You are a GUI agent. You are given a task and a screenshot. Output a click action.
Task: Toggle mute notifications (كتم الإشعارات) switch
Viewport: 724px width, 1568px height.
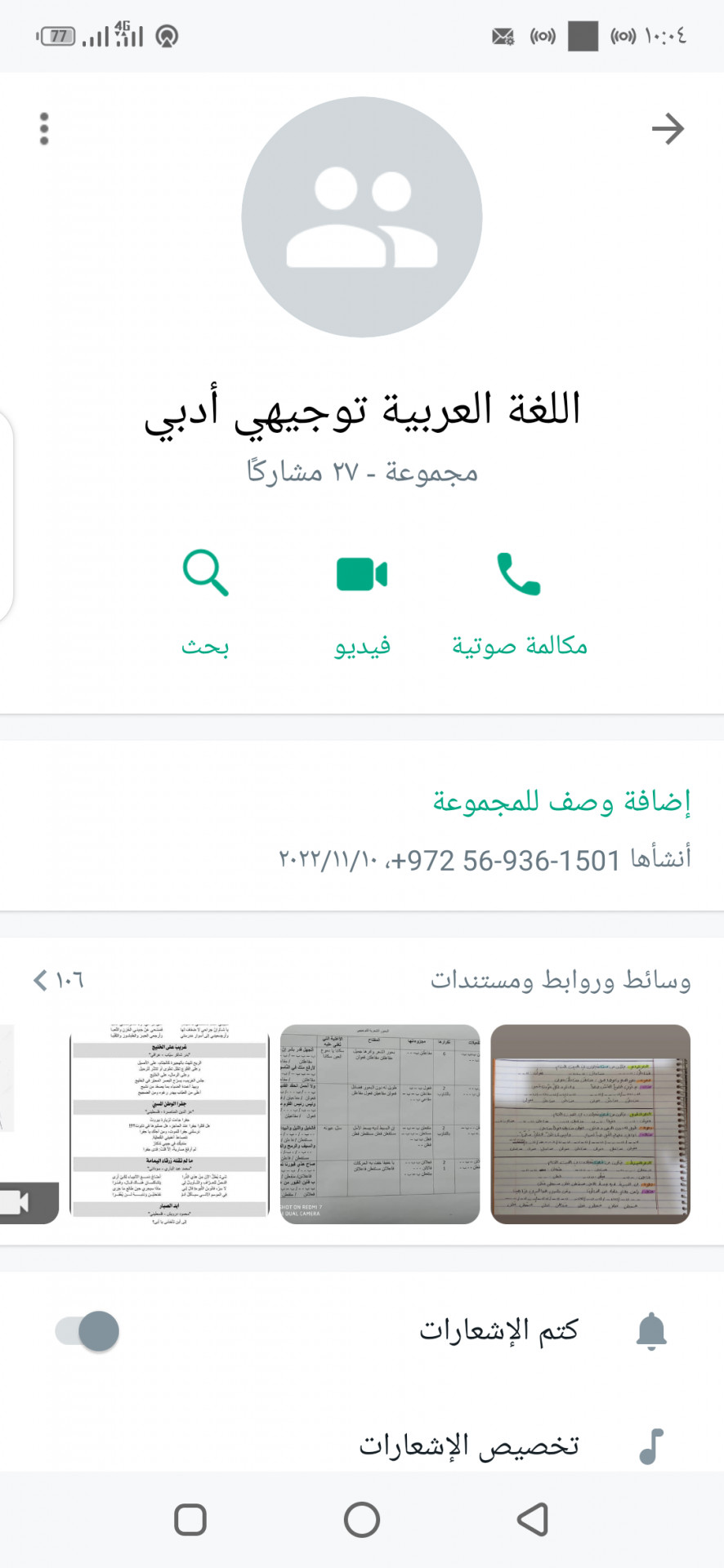pyautogui.click(x=88, y=1331)
